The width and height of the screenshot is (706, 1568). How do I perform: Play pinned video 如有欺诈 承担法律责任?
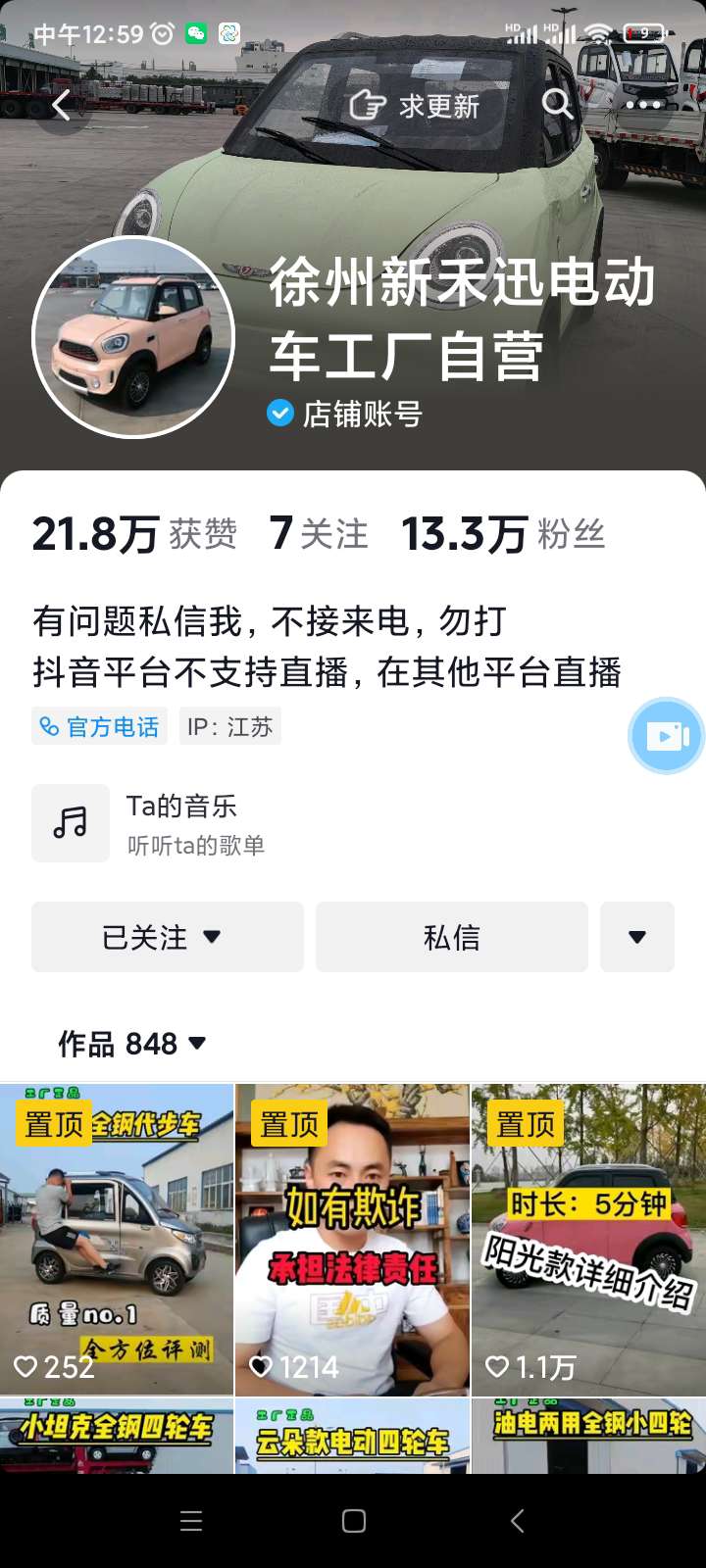pos(353,1240)
